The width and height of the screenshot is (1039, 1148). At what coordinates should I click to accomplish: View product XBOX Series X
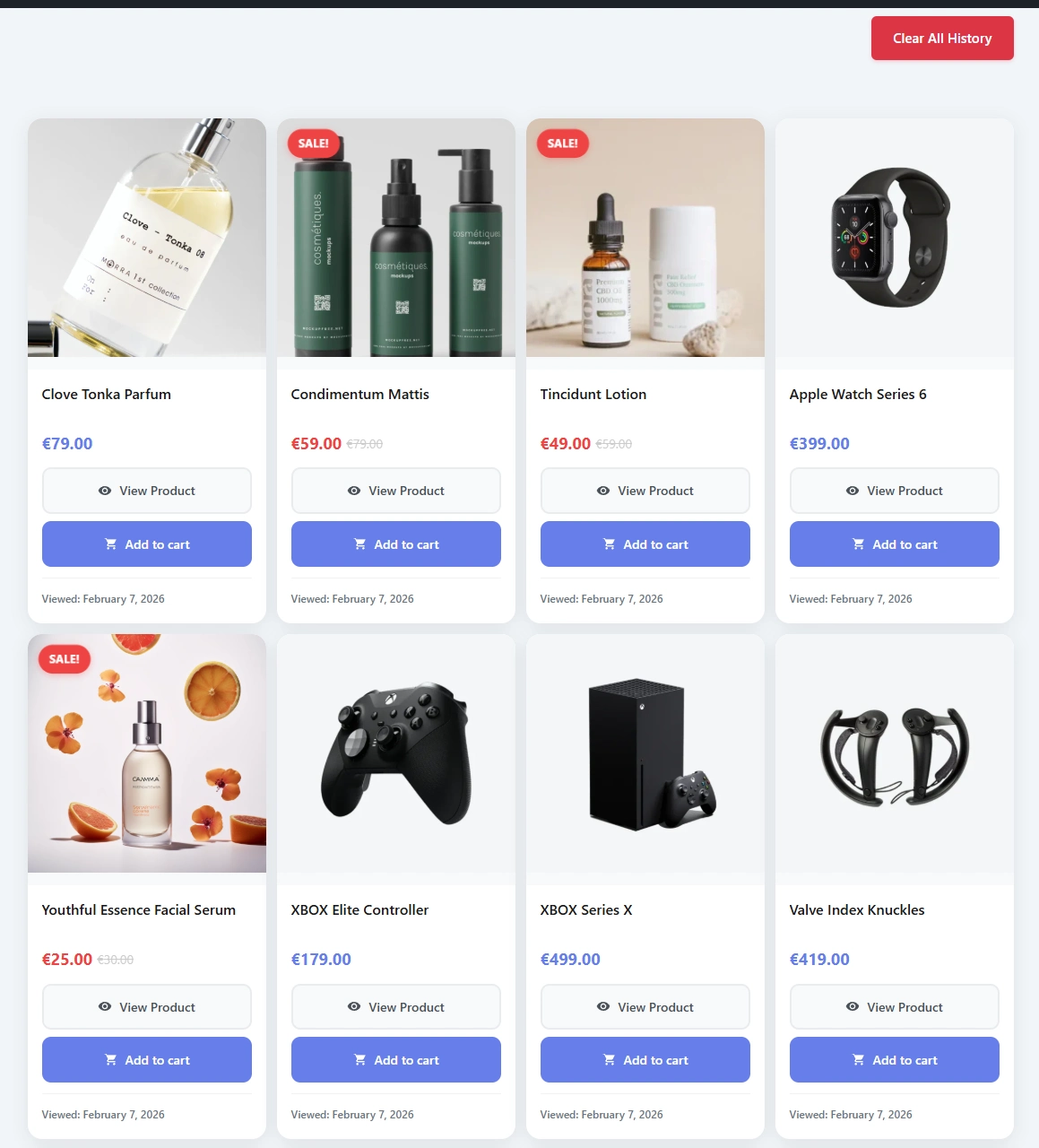(x=645, y=1007)
